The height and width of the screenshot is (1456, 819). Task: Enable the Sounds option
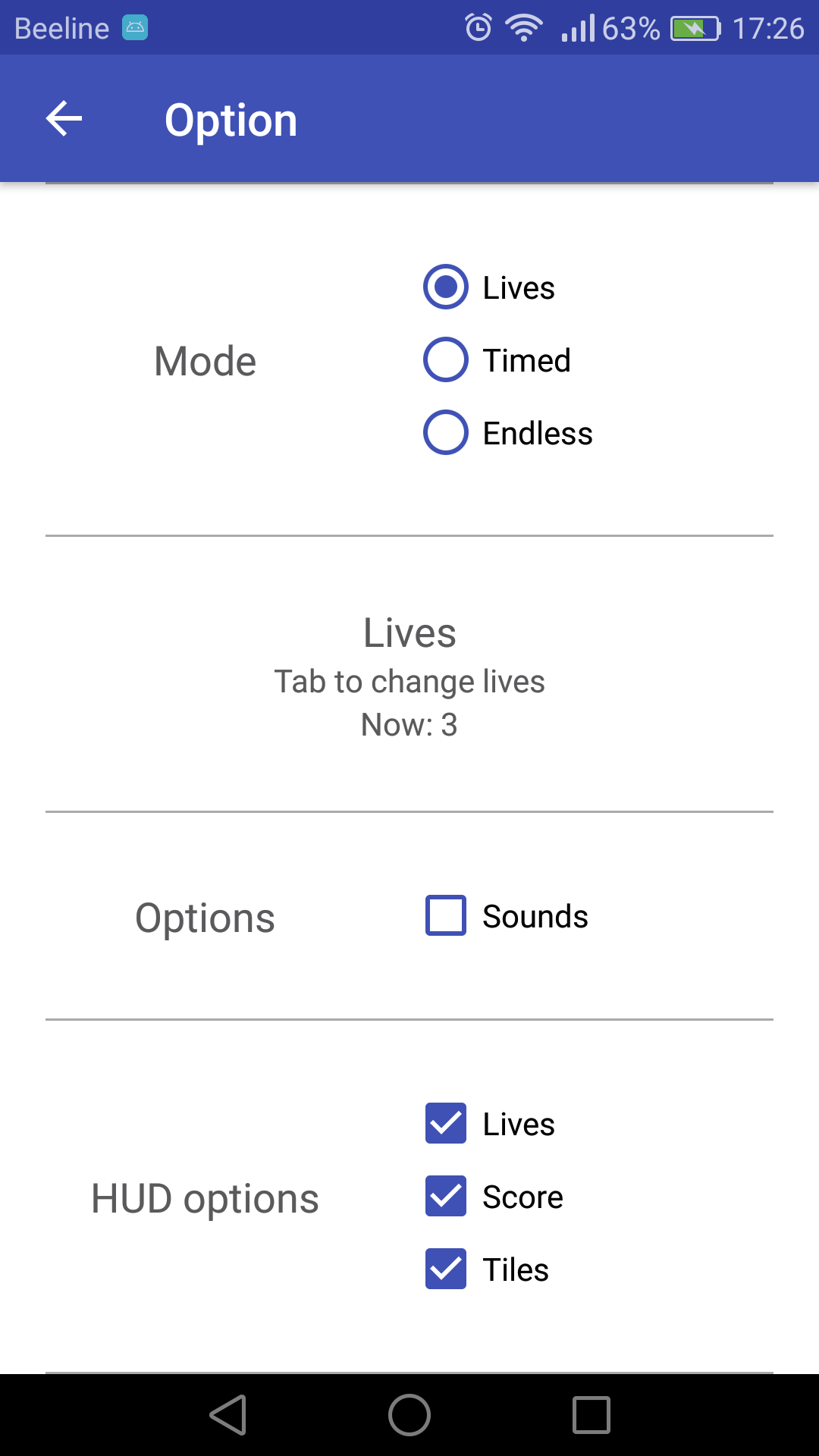pos(446,915)
